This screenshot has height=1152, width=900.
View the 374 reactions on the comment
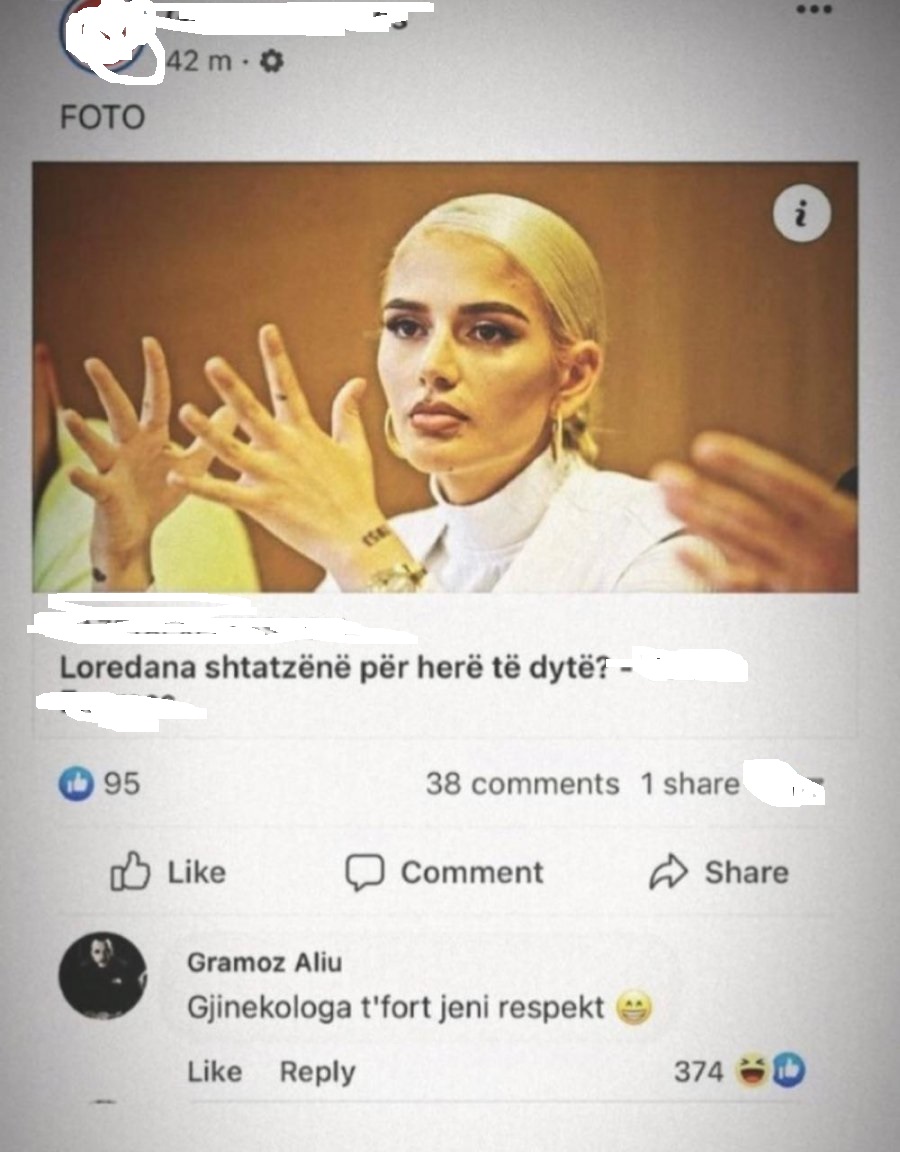[x=740, y=1071]
